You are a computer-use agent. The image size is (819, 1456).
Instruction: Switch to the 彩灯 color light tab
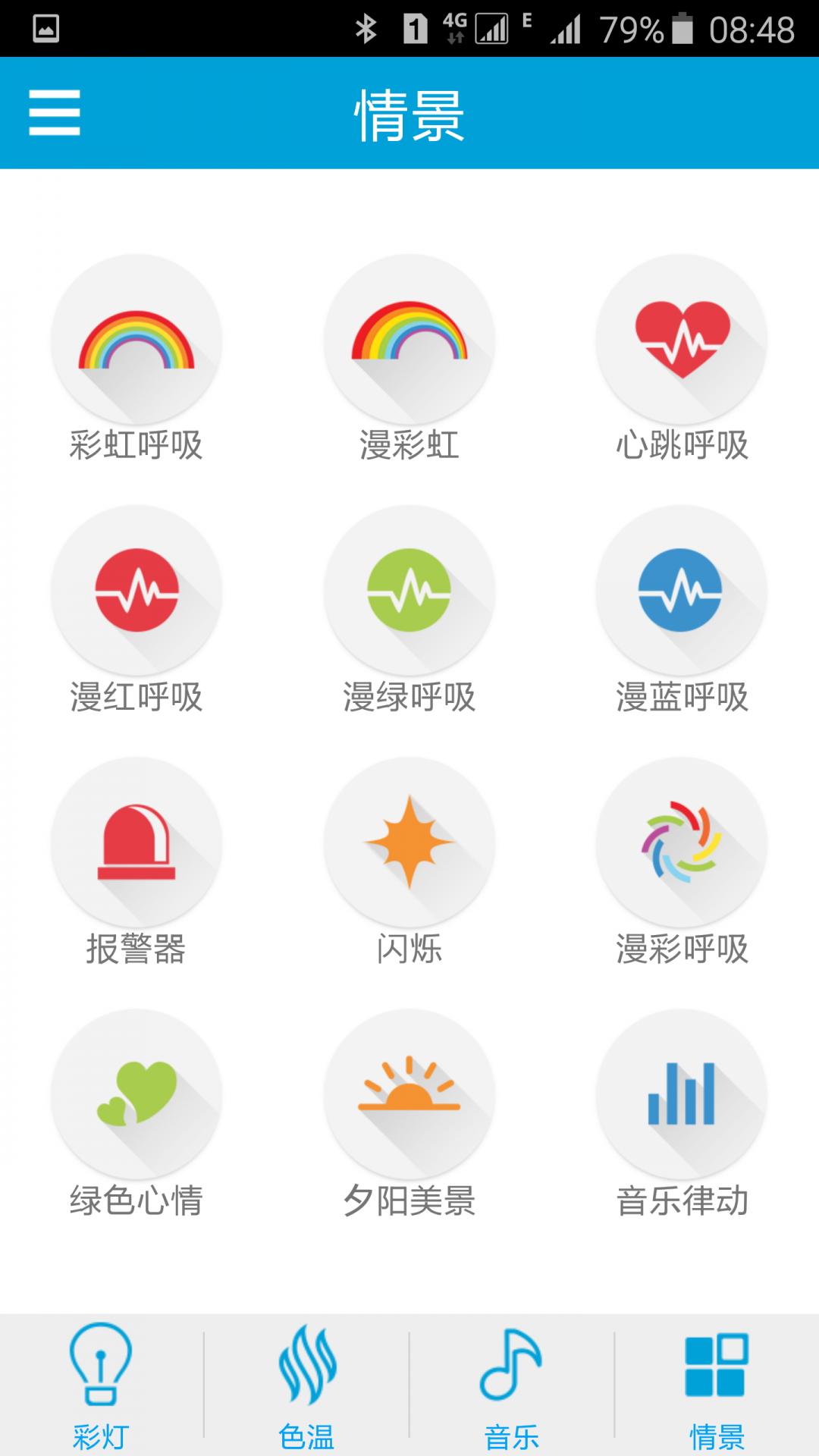point(101,1388)
